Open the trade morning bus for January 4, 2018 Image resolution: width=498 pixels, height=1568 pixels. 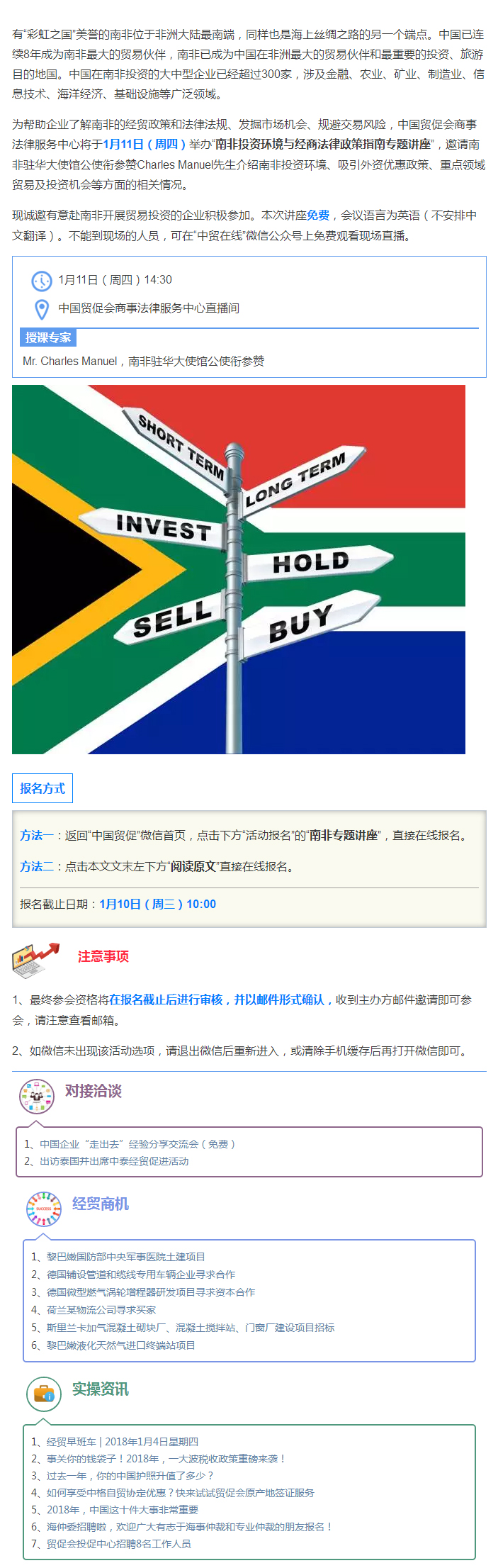(x=123, y=1441)
